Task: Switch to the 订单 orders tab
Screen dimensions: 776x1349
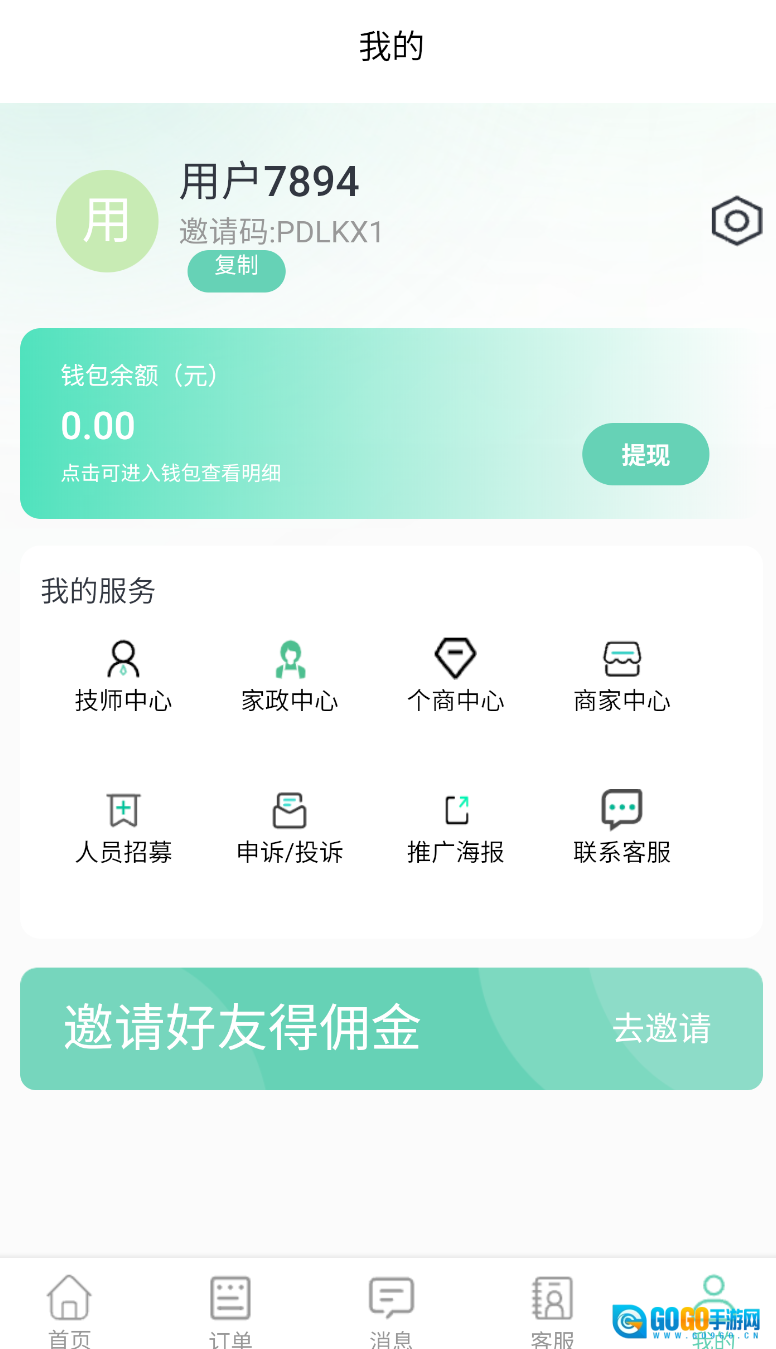Action: point(230,1308)
